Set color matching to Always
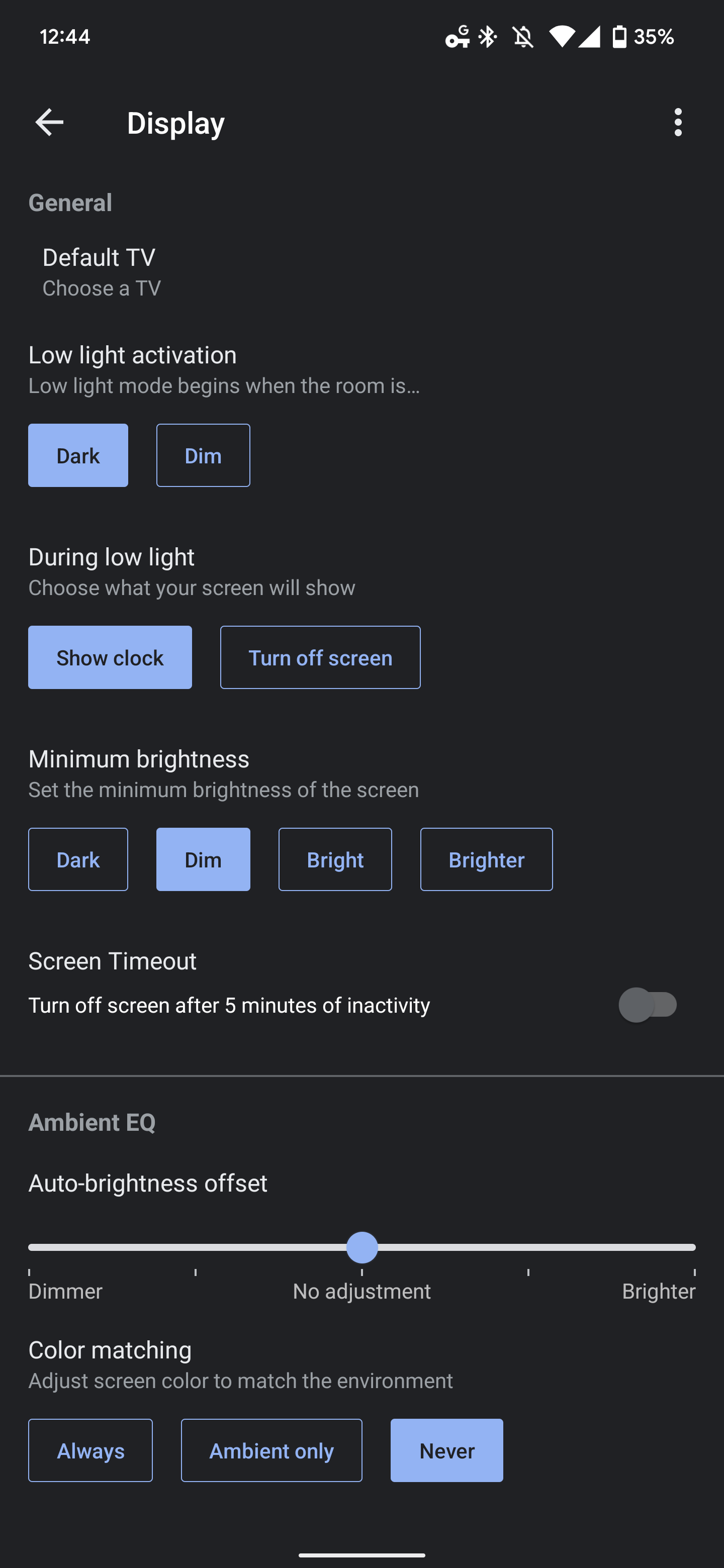 tap(90, 1450)
